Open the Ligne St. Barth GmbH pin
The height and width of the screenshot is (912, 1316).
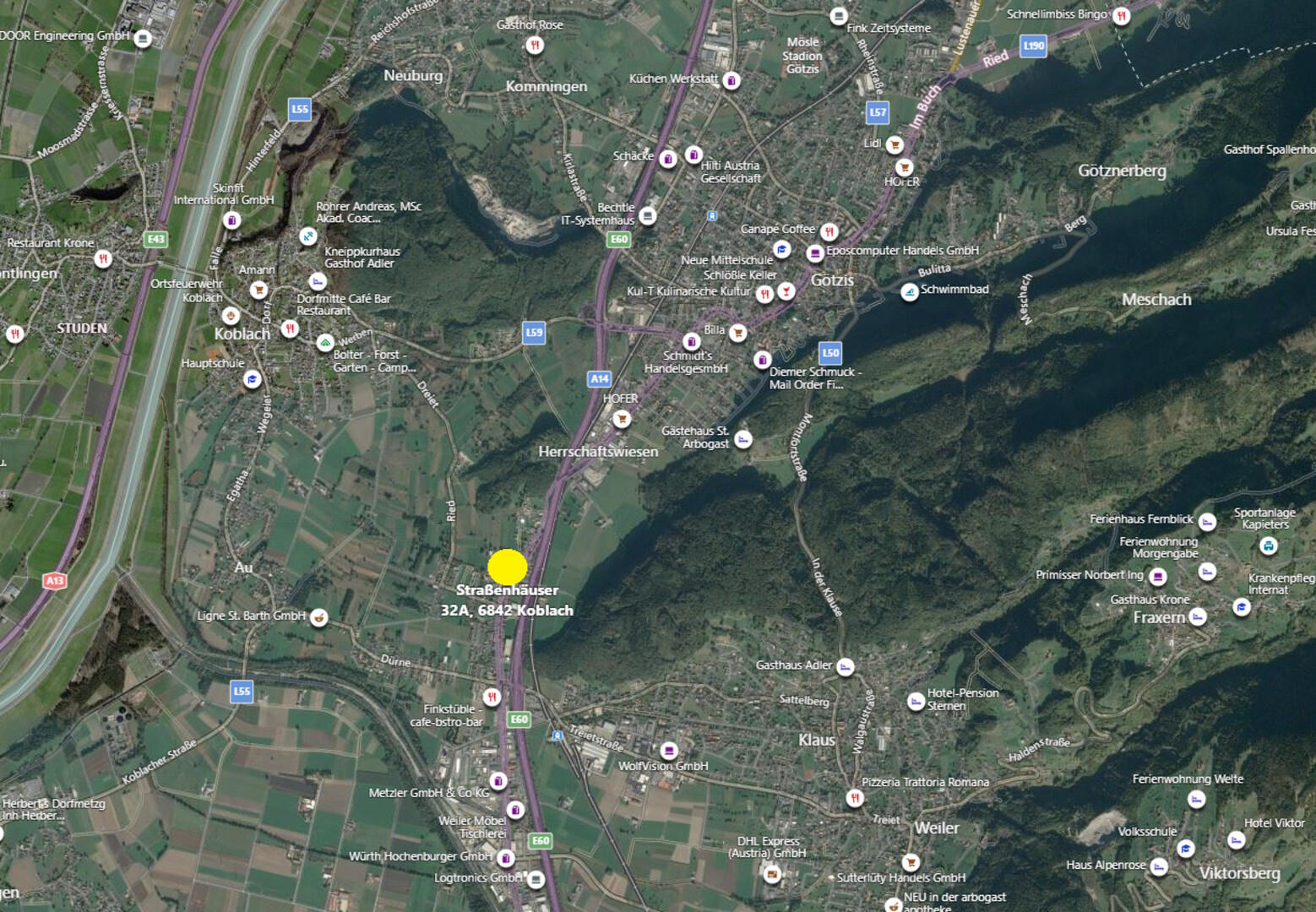(318, 617)
